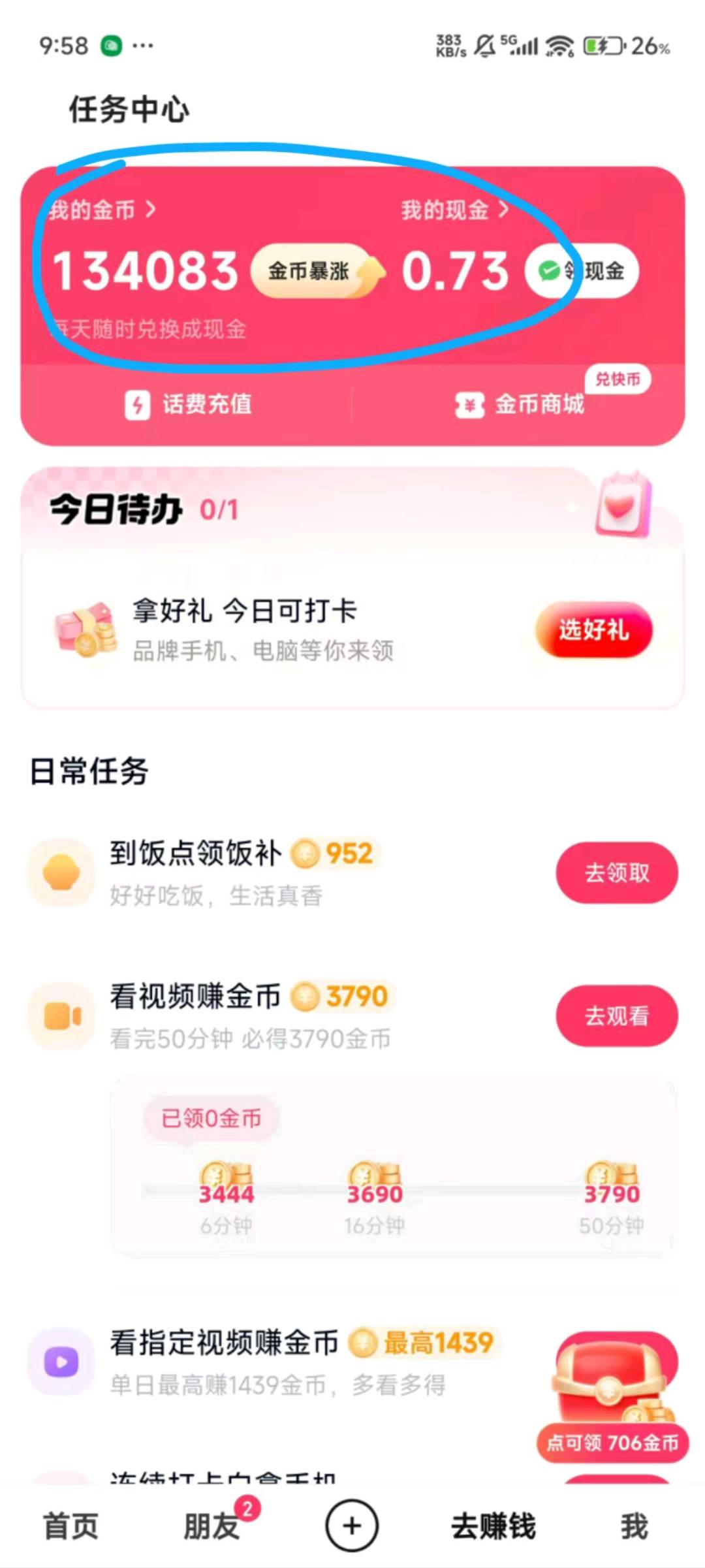The image size is (705, 1568).
Task: Tap 去观看 to watch videos
Action: point(616,1016)
